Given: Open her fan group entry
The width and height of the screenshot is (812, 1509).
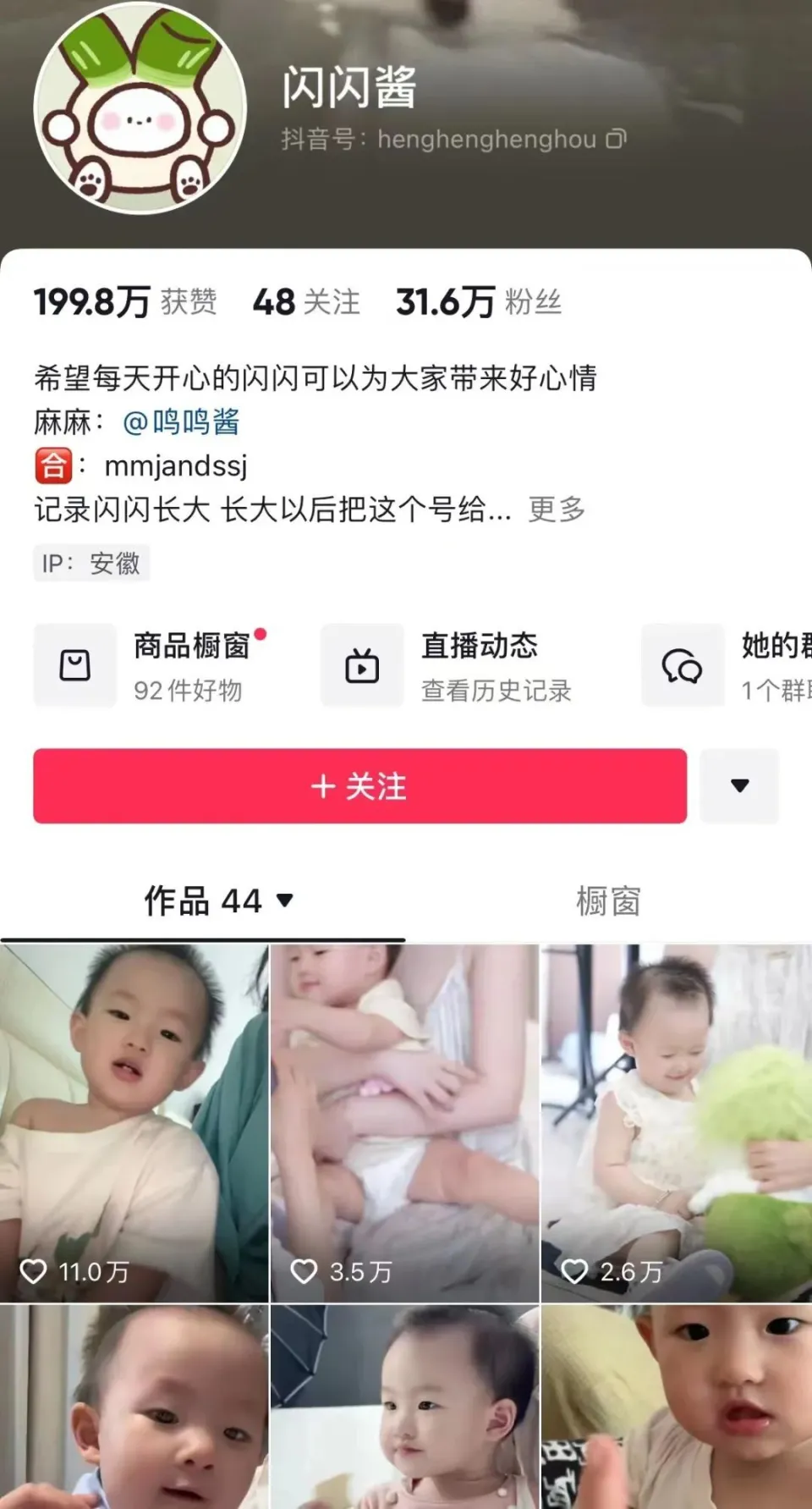Looking at the screenshot, I should click(727, 666).
